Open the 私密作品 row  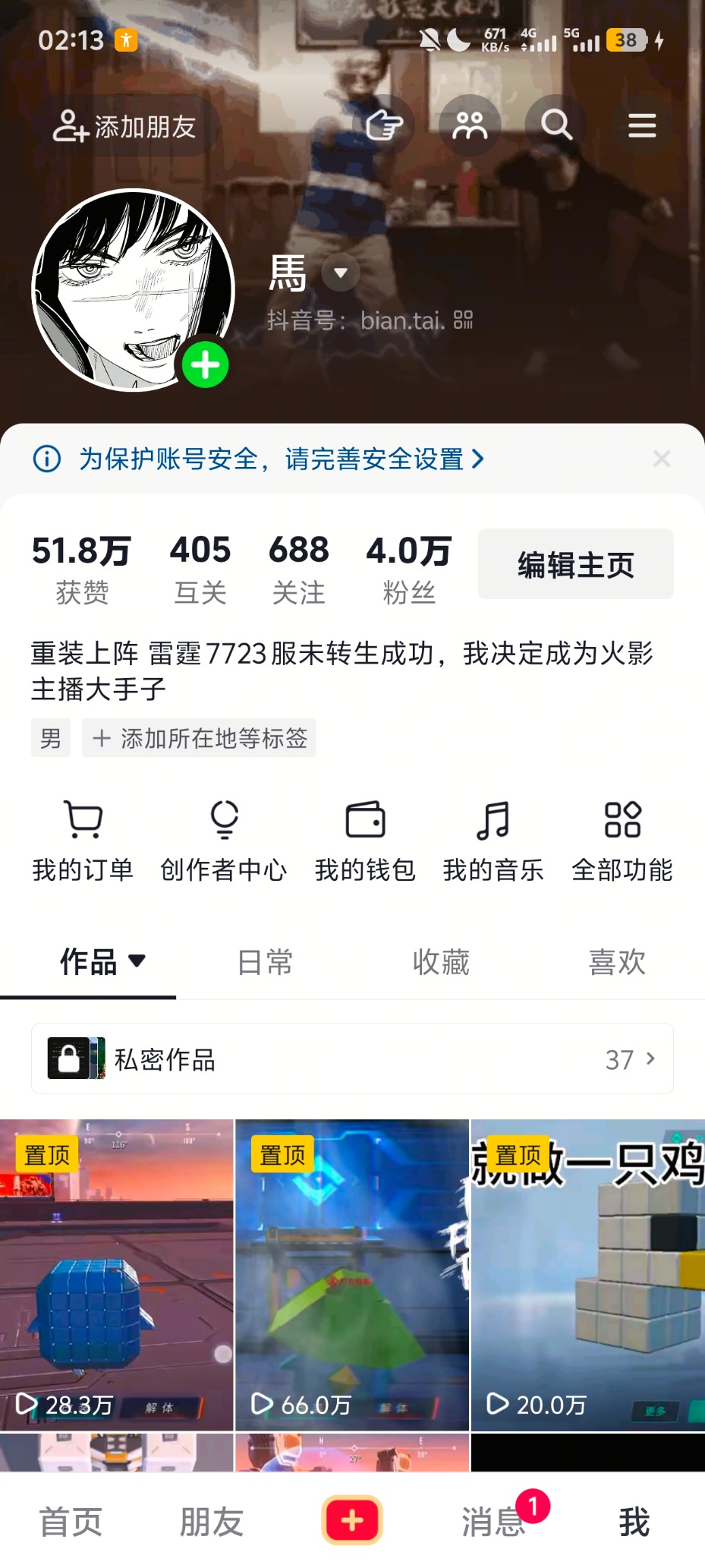coord(352,1058)
